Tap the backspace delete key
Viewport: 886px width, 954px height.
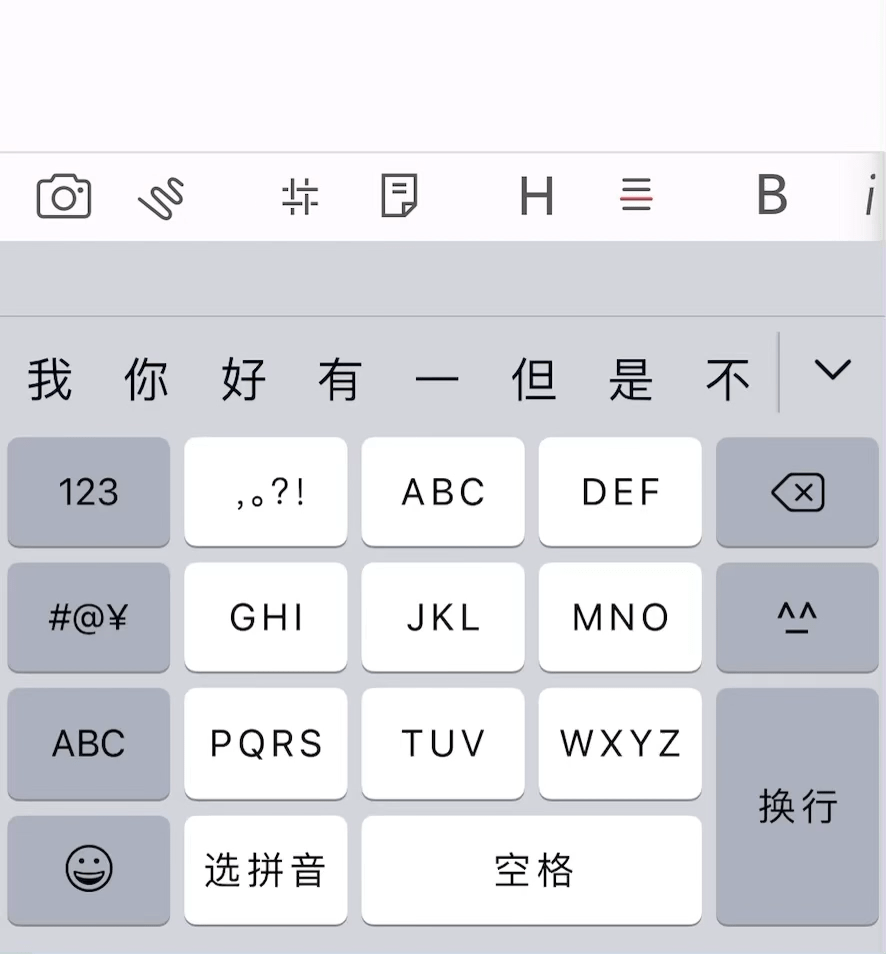(x=797, y=493)
